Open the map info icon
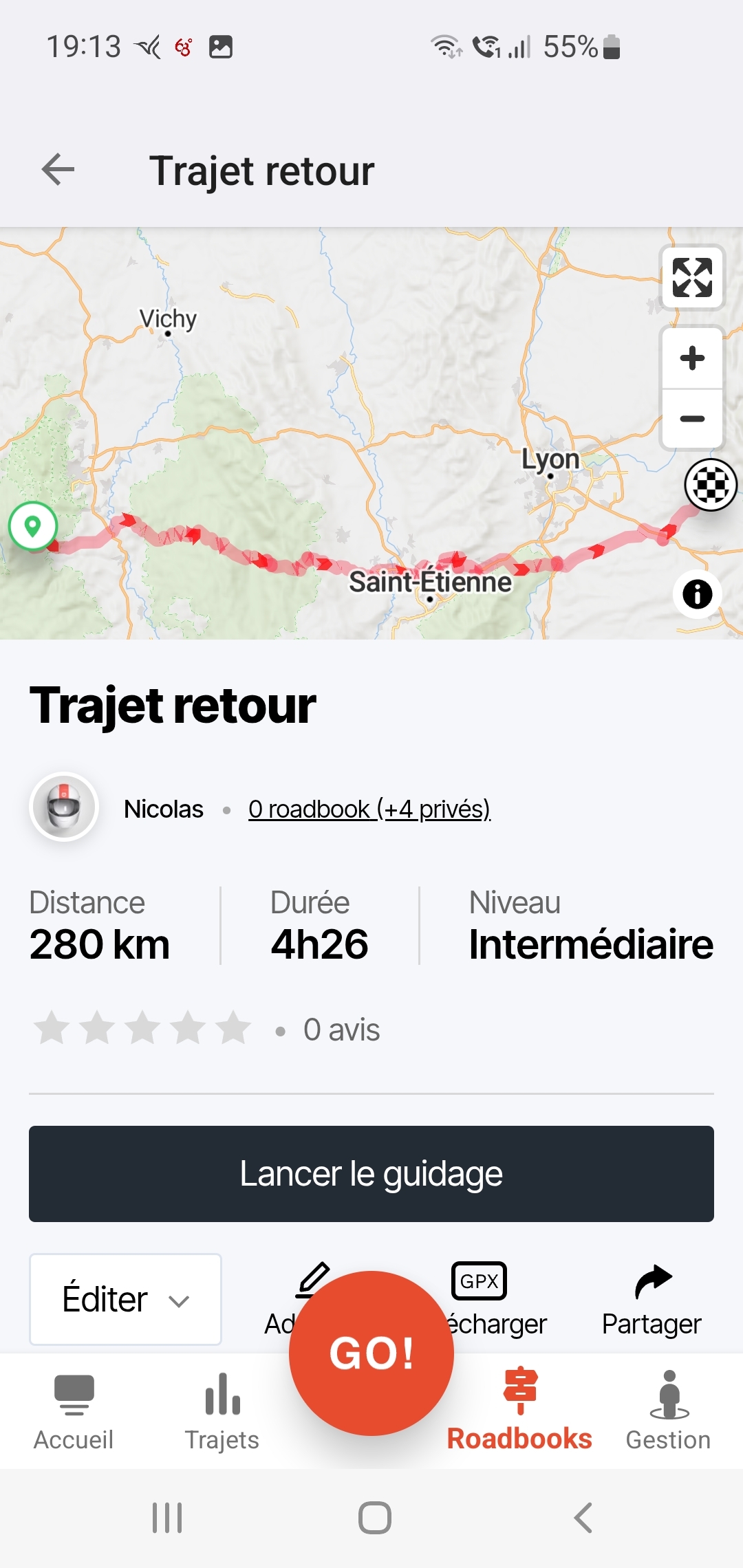Image resolution: width=743 pixels, height=1568 pixels. point(697,594)
